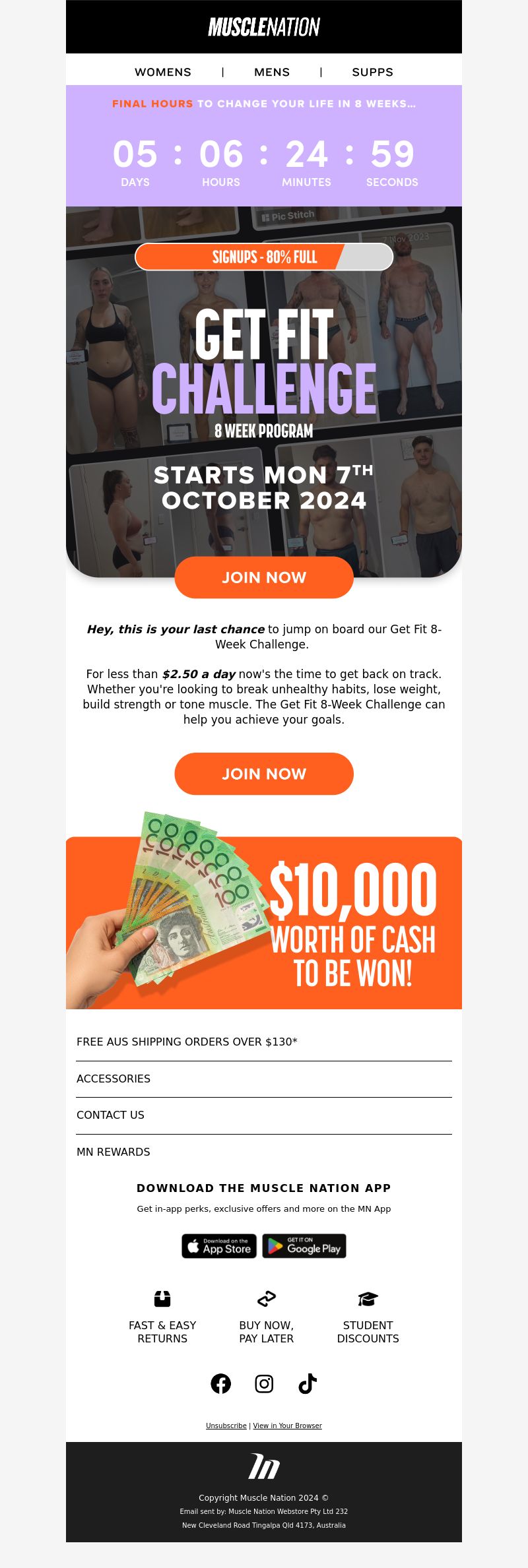The width and height of the screenshot is (528, 1568).
Task: Open Muscle Nation's Facebook page
Action: (x=221, y=1383)
